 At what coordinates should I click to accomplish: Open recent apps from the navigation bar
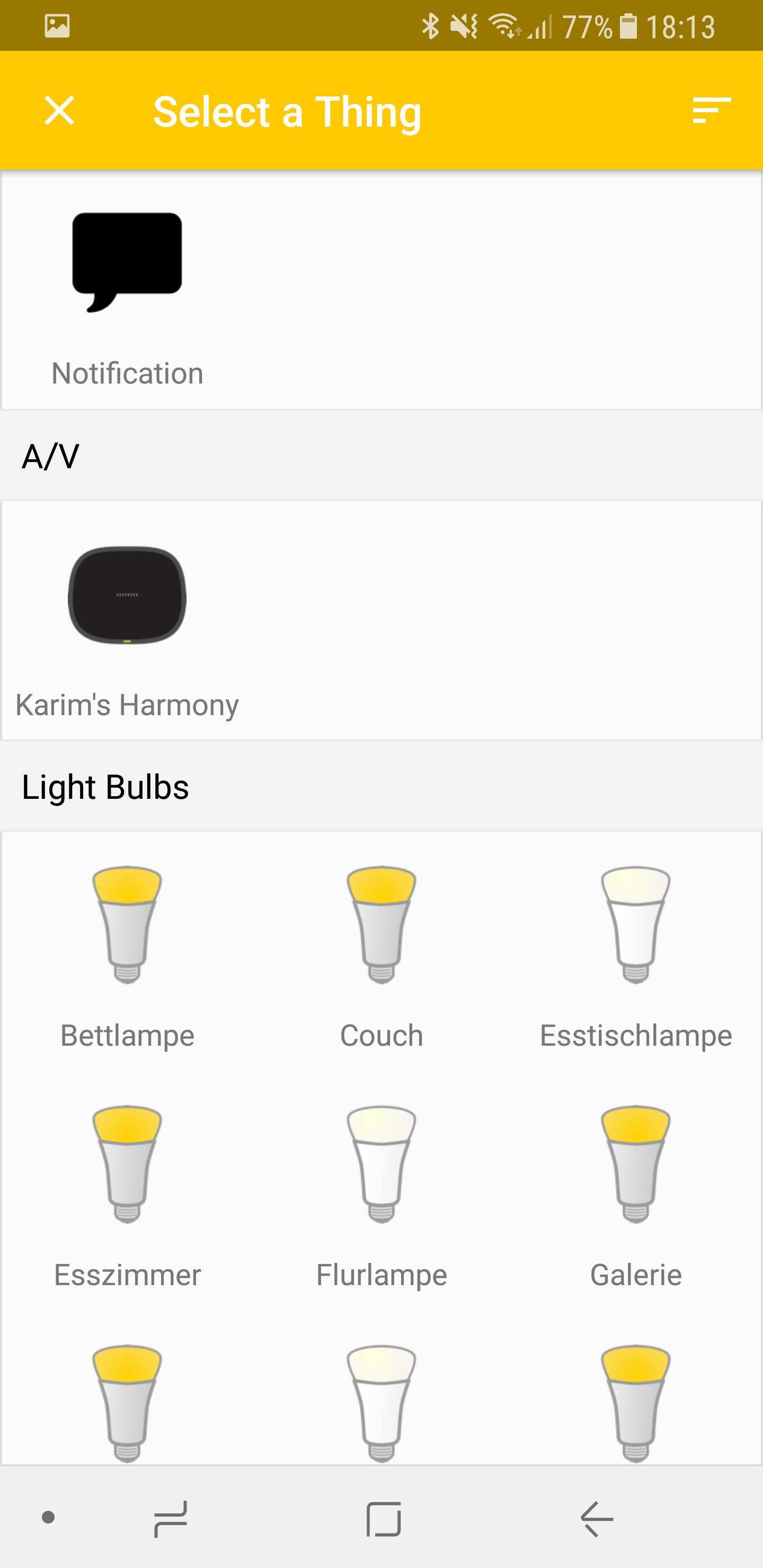tap(171, 1519)
